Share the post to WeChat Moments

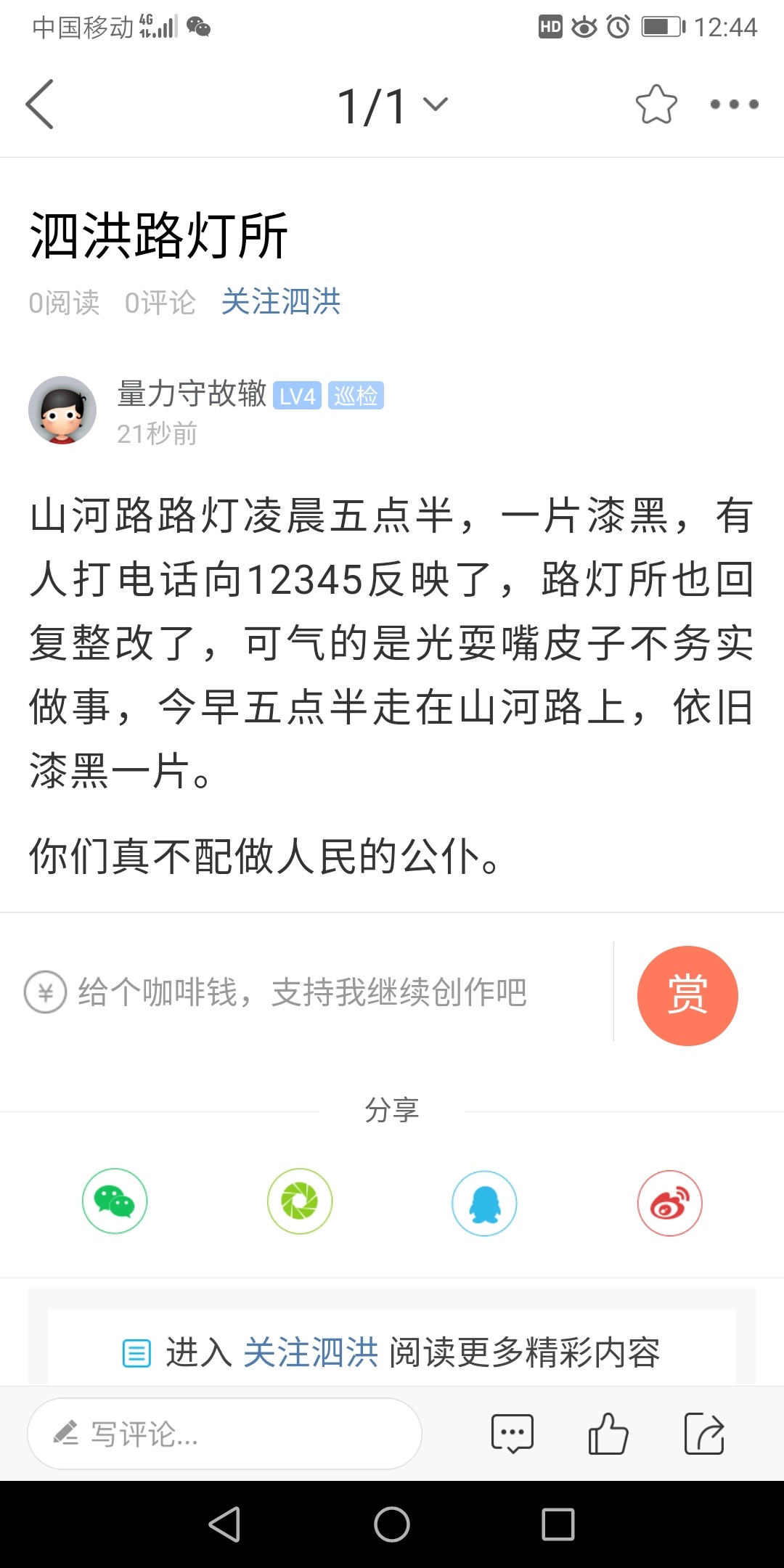pos(300,1201)
